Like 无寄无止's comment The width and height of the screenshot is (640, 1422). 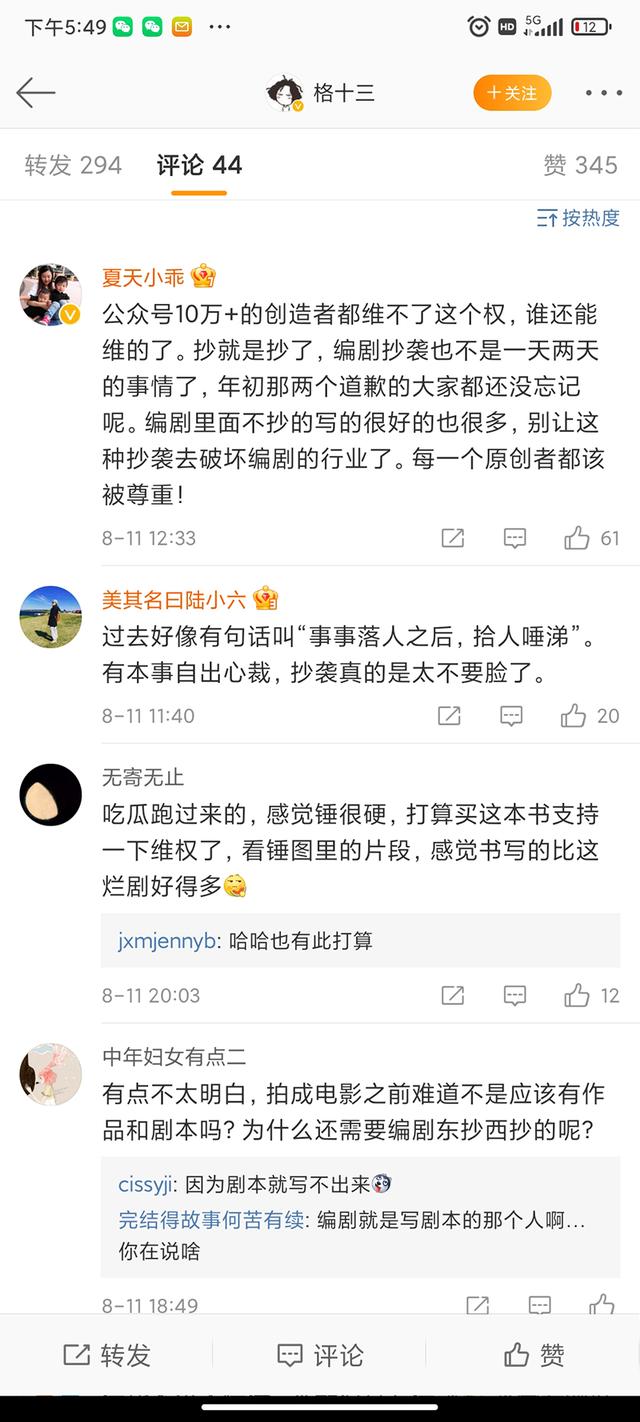point(592,995)
